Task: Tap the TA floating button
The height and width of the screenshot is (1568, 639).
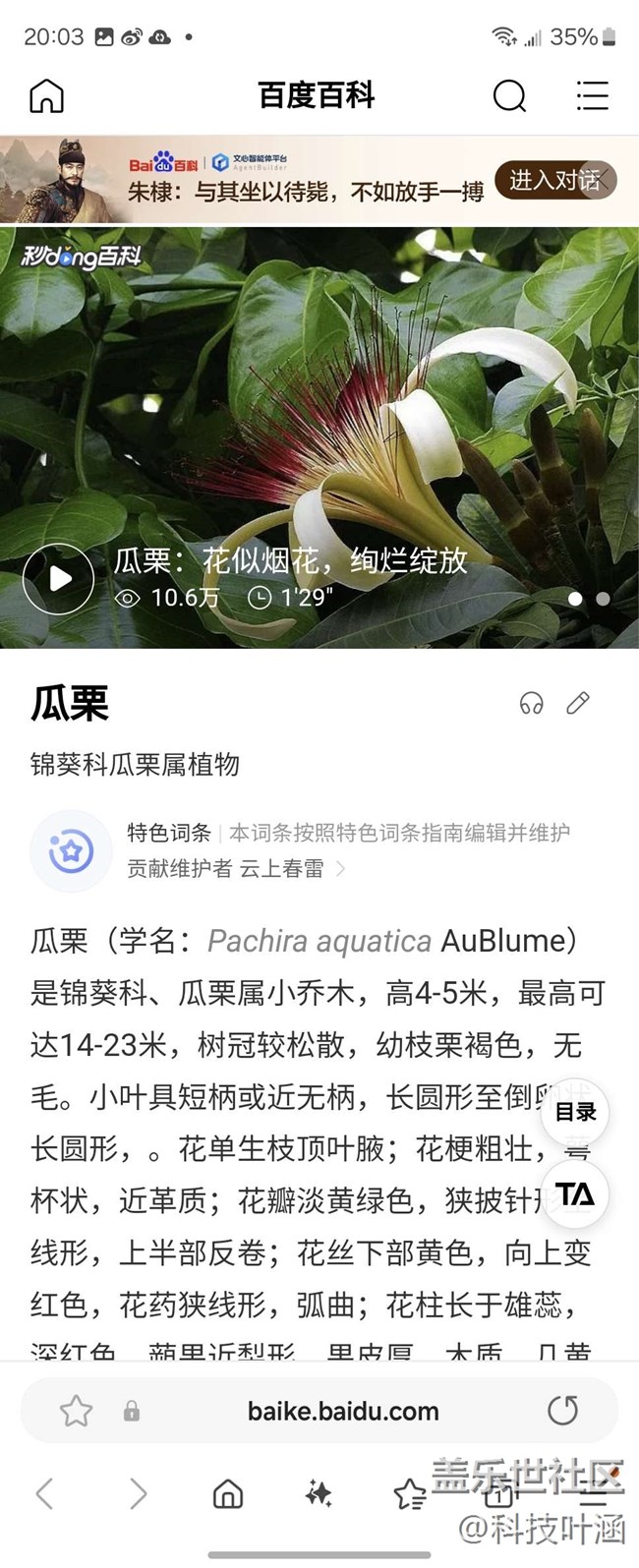Action: (575, 1193)
